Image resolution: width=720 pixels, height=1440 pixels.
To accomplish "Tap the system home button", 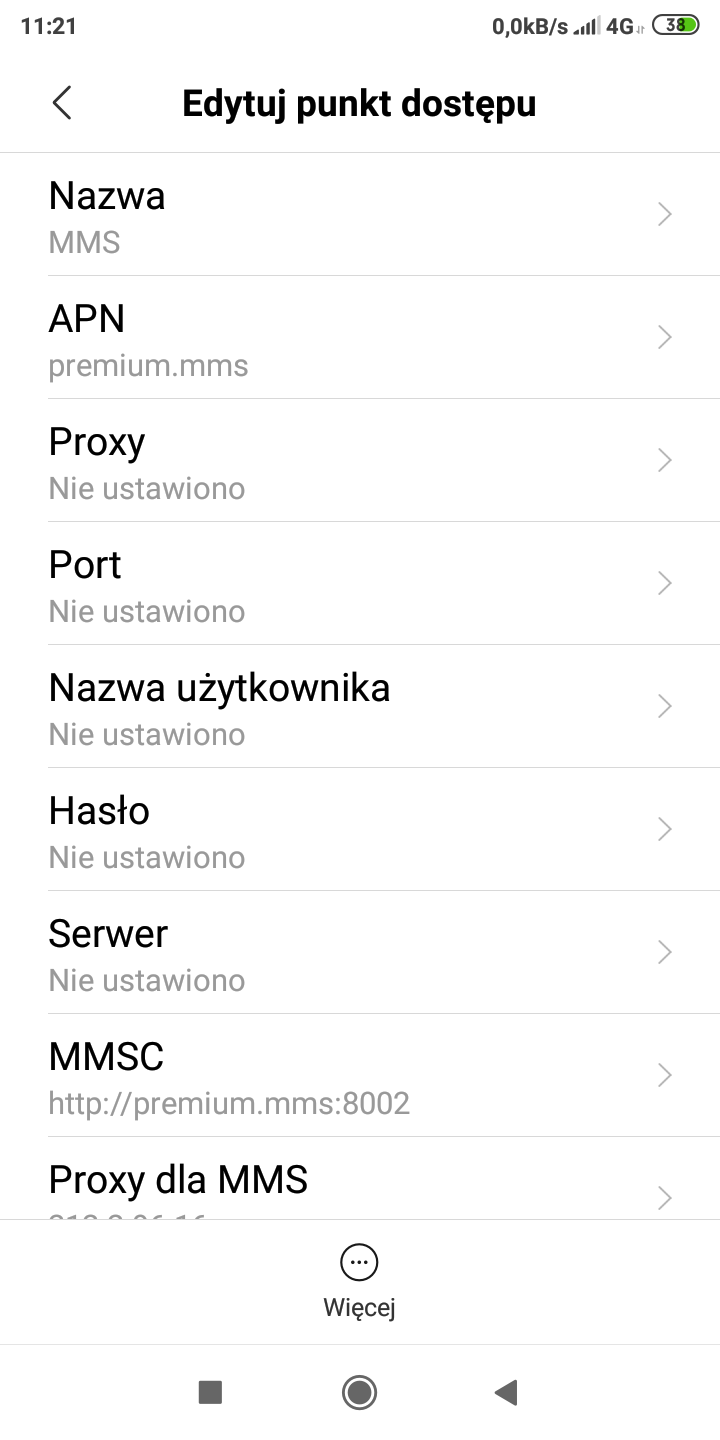I will 359,1392.
